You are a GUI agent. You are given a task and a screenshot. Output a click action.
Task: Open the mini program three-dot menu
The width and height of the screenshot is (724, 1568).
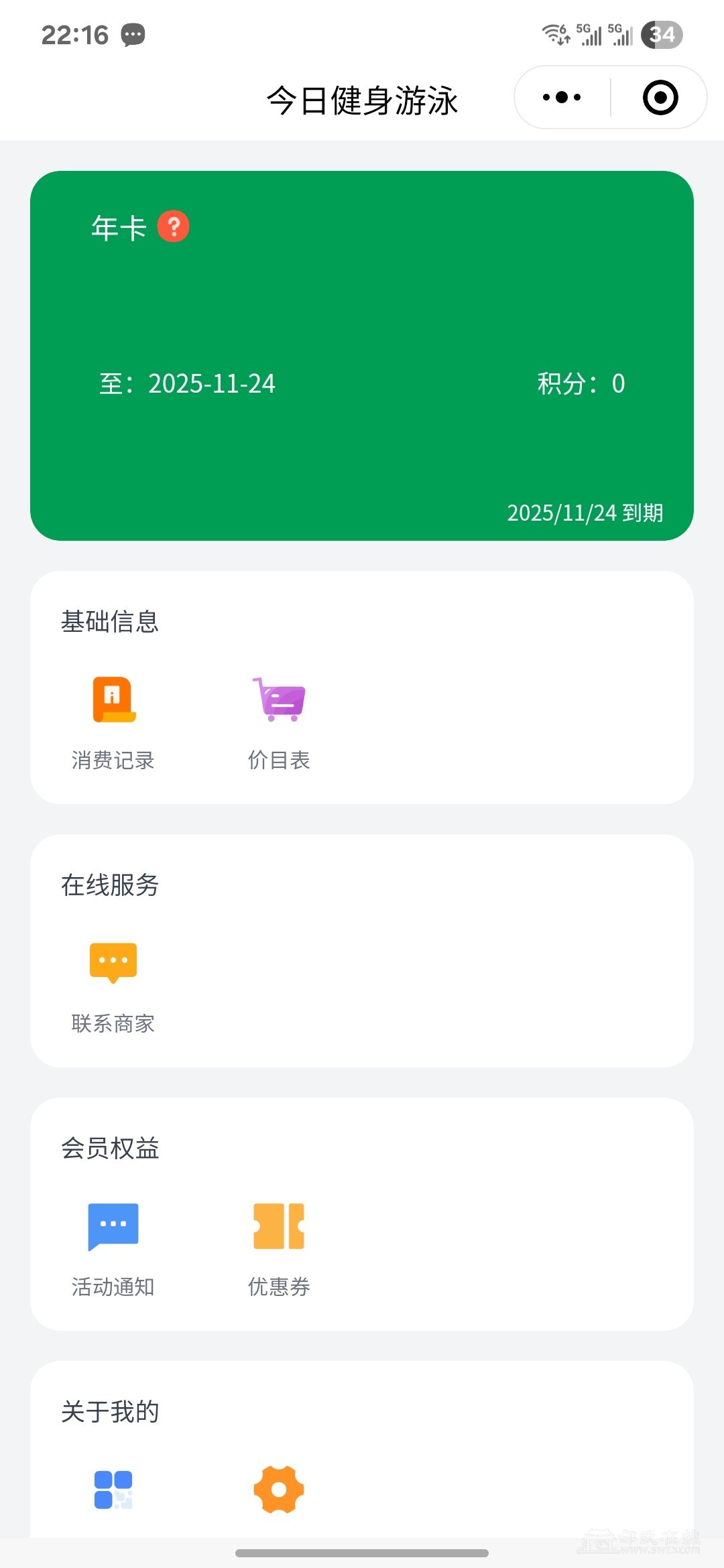[562, 98]
